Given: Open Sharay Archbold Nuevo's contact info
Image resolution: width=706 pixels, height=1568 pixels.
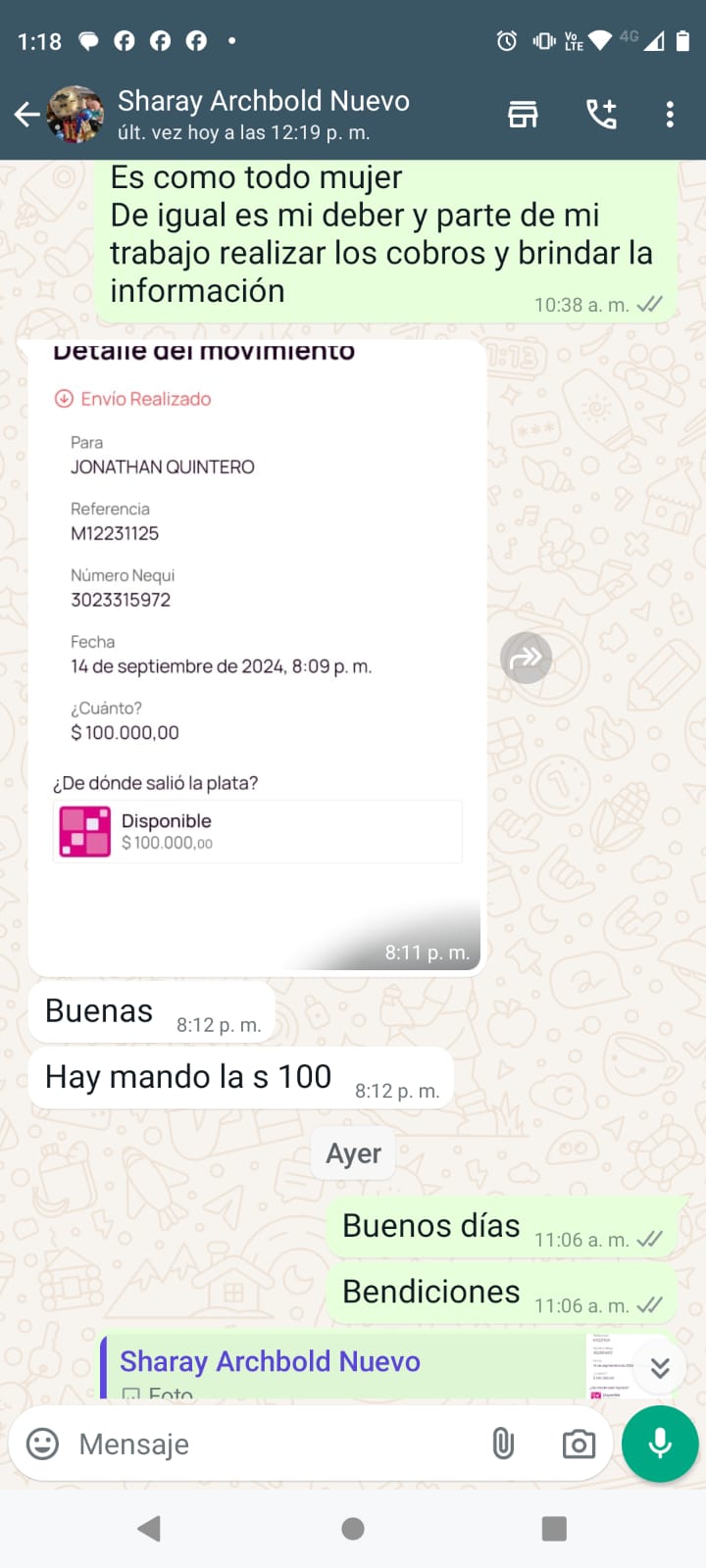Looking at the screenshot, I should point(263,114).
